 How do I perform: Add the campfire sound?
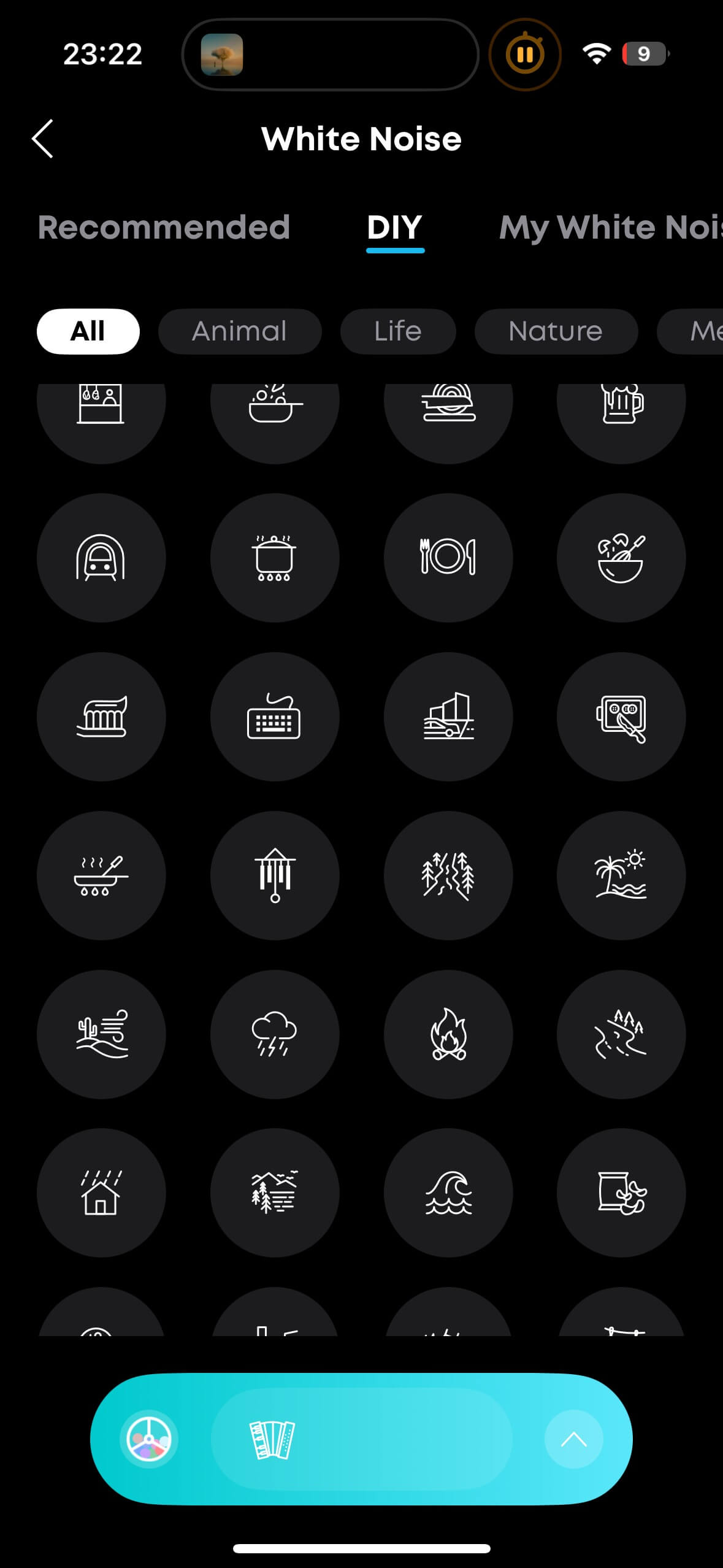tap(448, 1034)
